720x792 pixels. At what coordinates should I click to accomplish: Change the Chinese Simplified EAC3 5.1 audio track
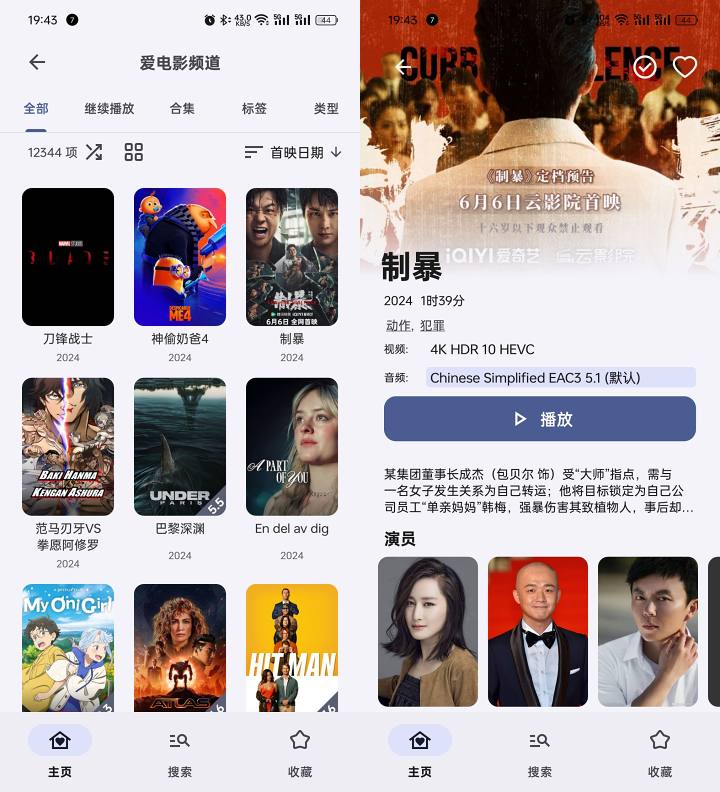(x=560, y=378)
